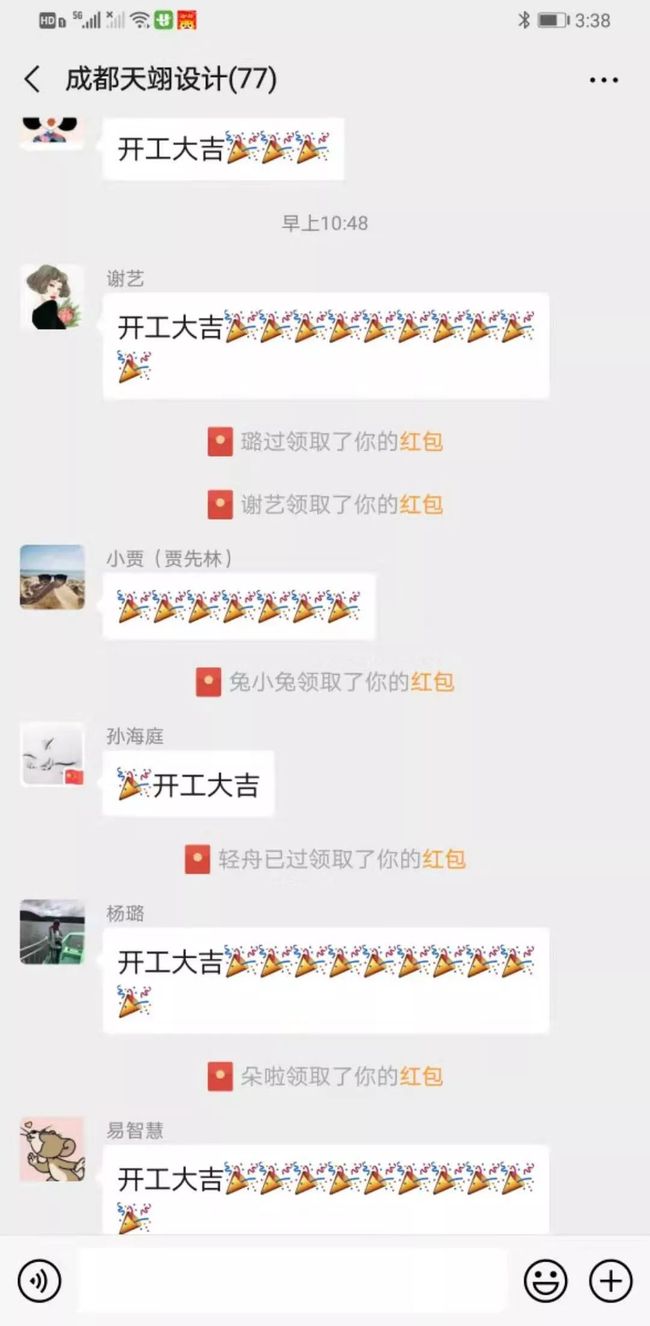The height and width of the screenshot is (1326, 650).
Task: Open 小贾（贾先林）'s avatar
Action: [52, 577]
